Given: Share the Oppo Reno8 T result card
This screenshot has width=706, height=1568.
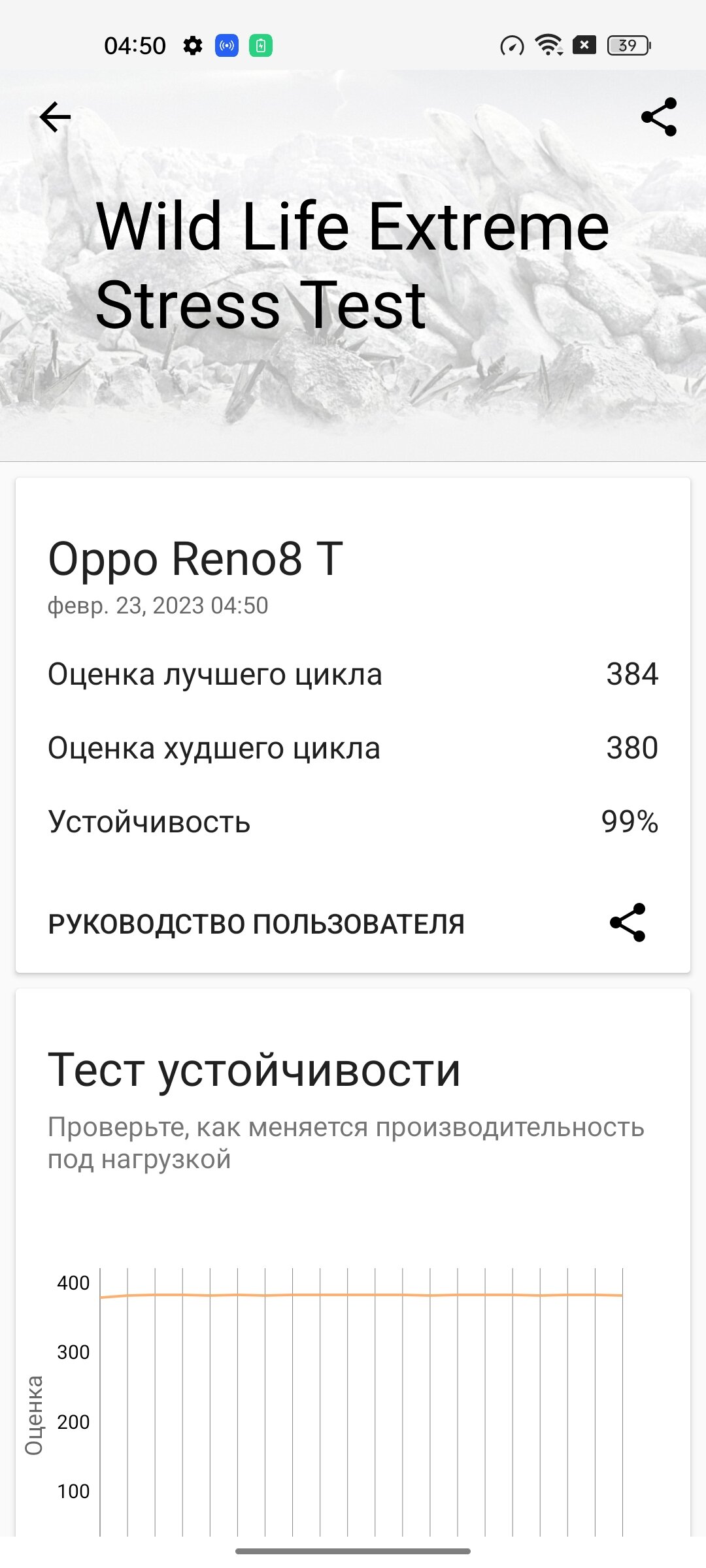Looking at the screenshot, I should point(628,923).
